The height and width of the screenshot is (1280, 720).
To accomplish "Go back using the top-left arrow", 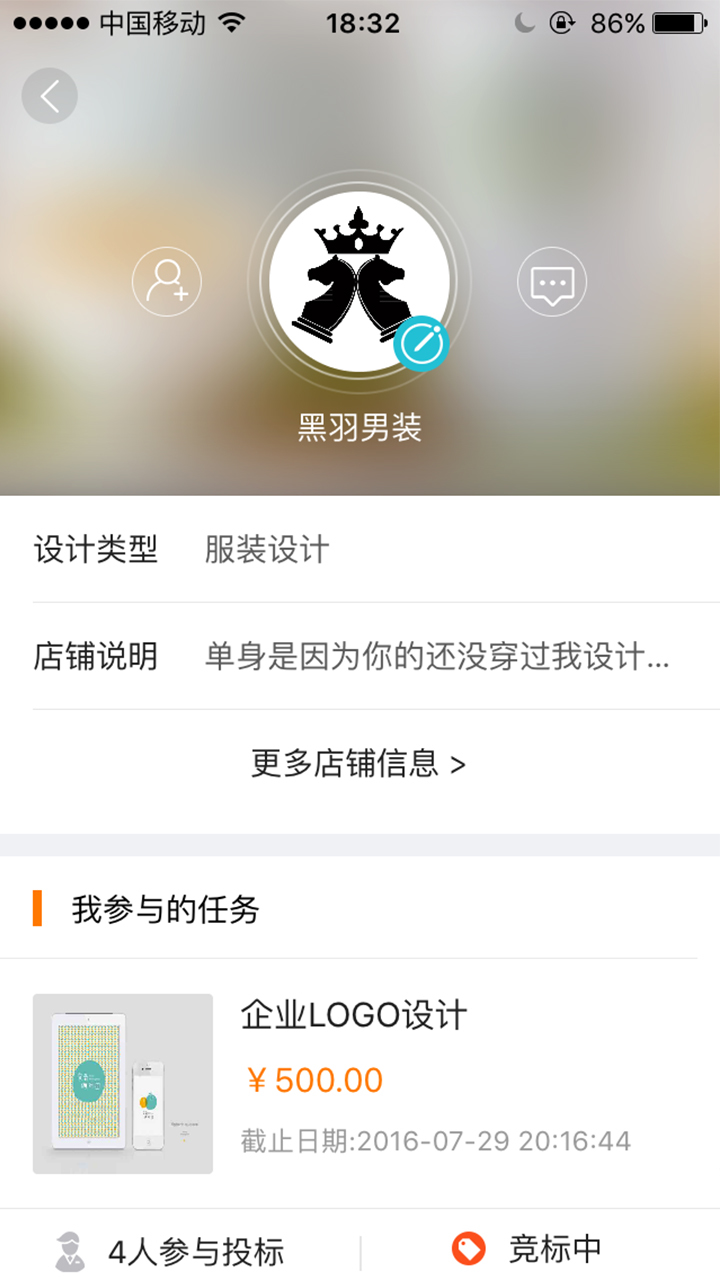I will pos(49,96).
